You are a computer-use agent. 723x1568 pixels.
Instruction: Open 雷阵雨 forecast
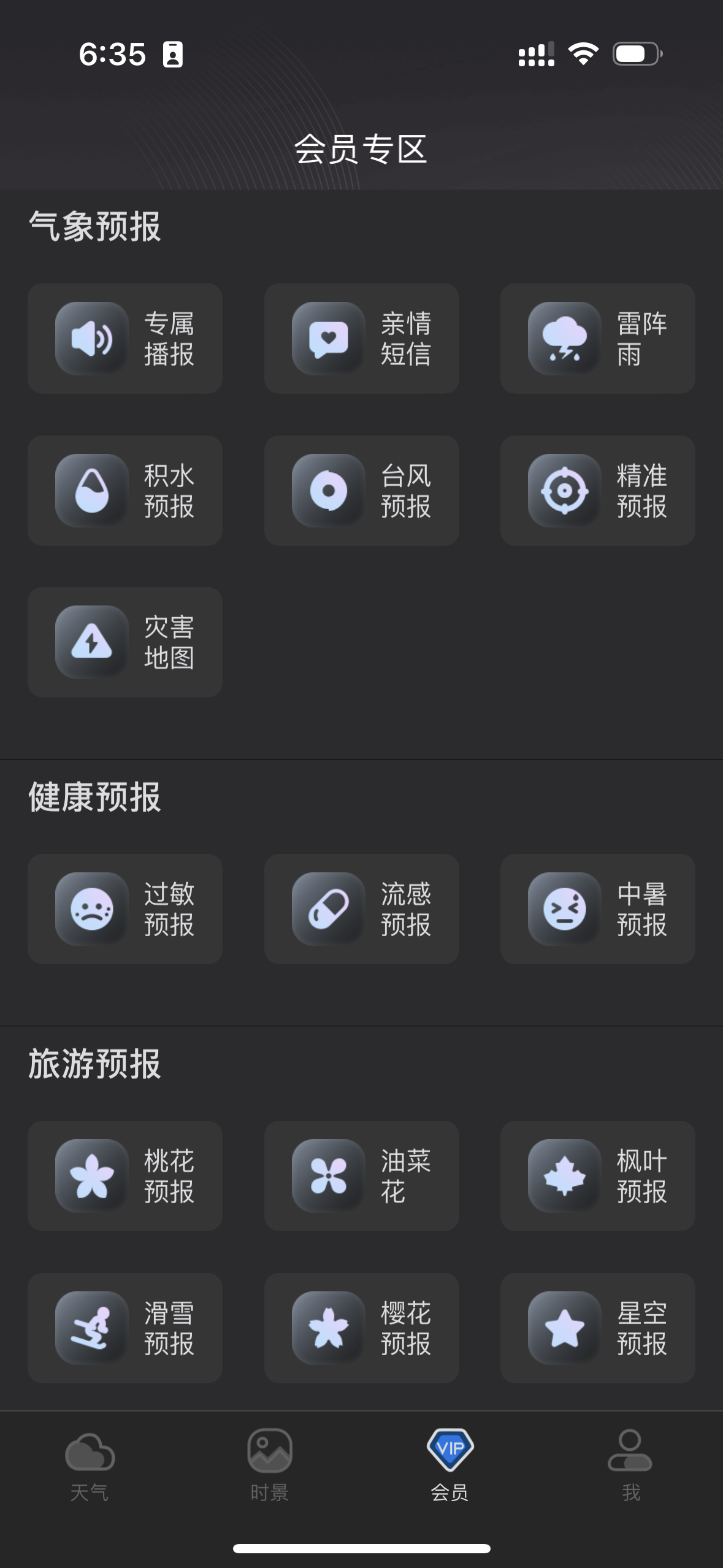tap(597, 338)
